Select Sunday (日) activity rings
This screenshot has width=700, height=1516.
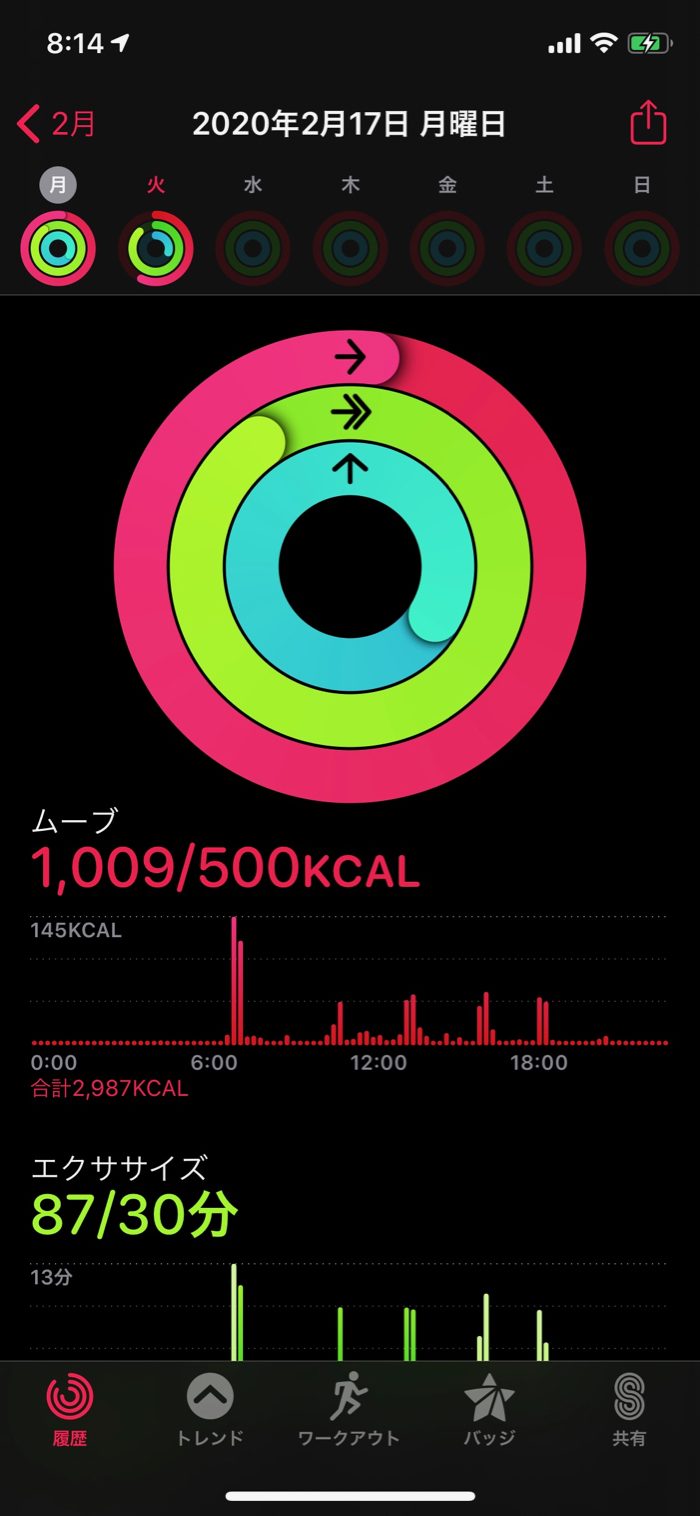click(642, 247)
